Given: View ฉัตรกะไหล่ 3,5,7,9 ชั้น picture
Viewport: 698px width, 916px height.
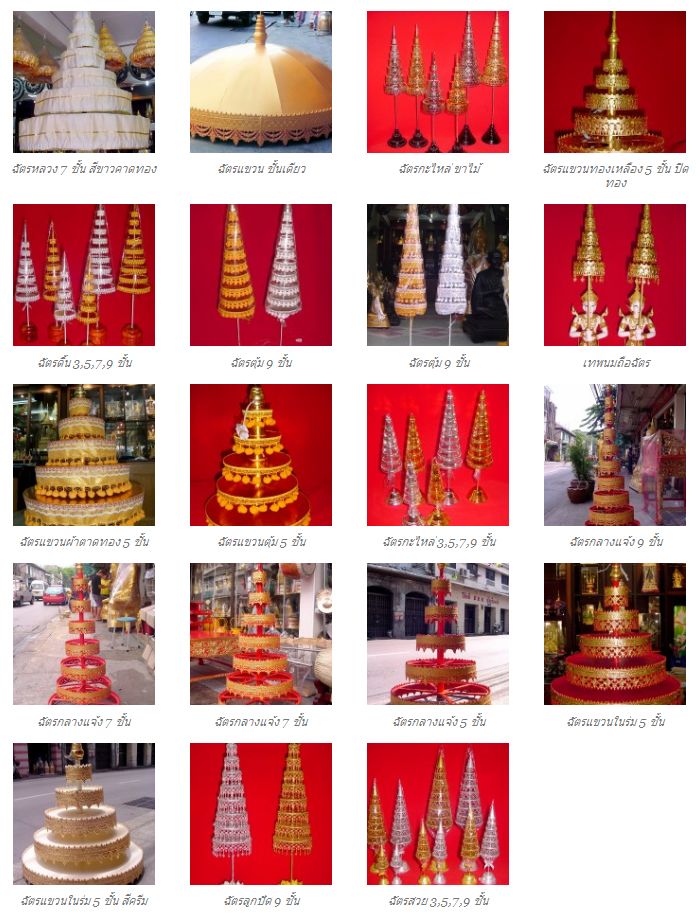Looking at the screenshot, I should [x=437, y=455].
